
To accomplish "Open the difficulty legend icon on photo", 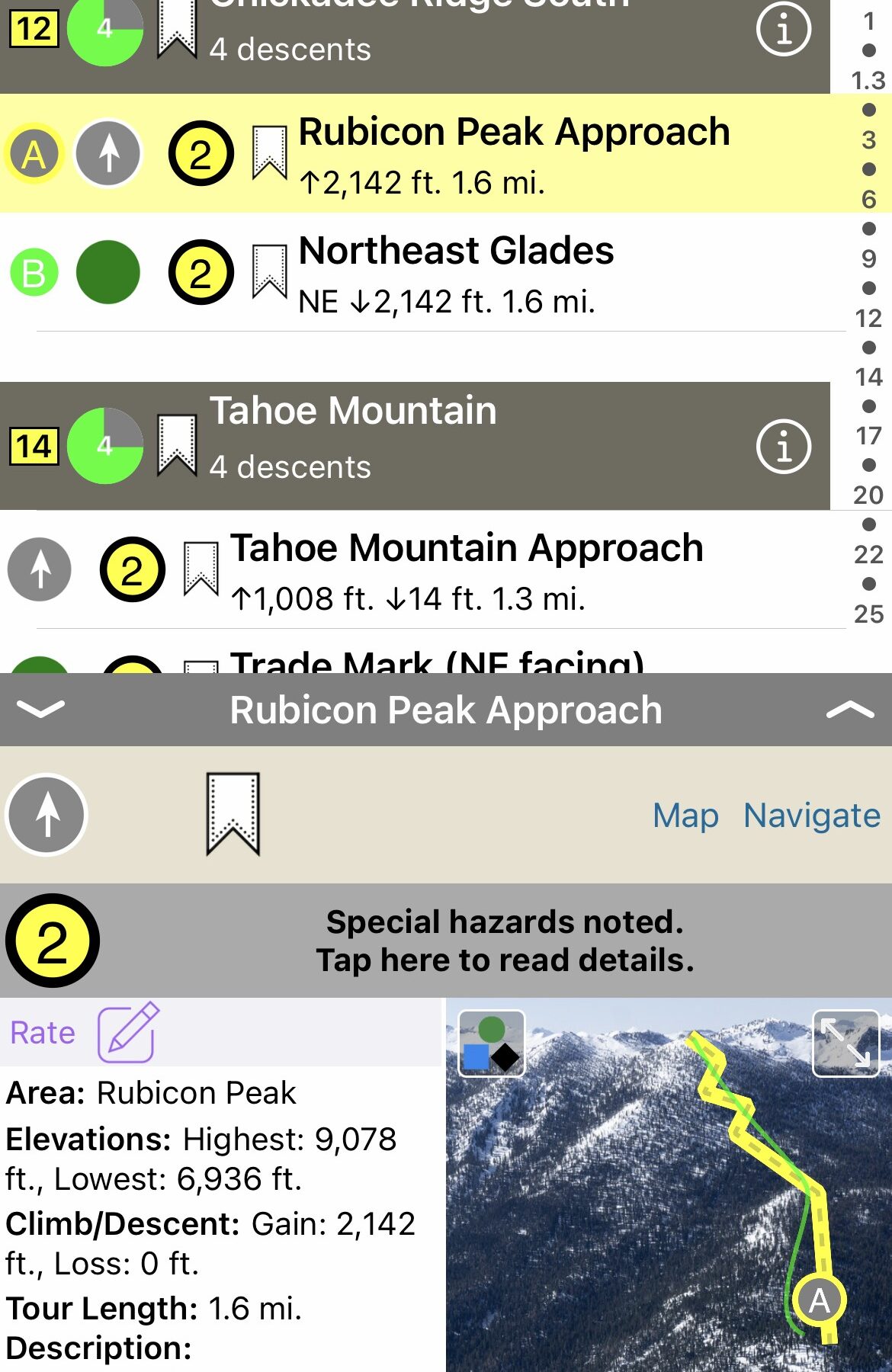I will click(x=492, y=1043).
